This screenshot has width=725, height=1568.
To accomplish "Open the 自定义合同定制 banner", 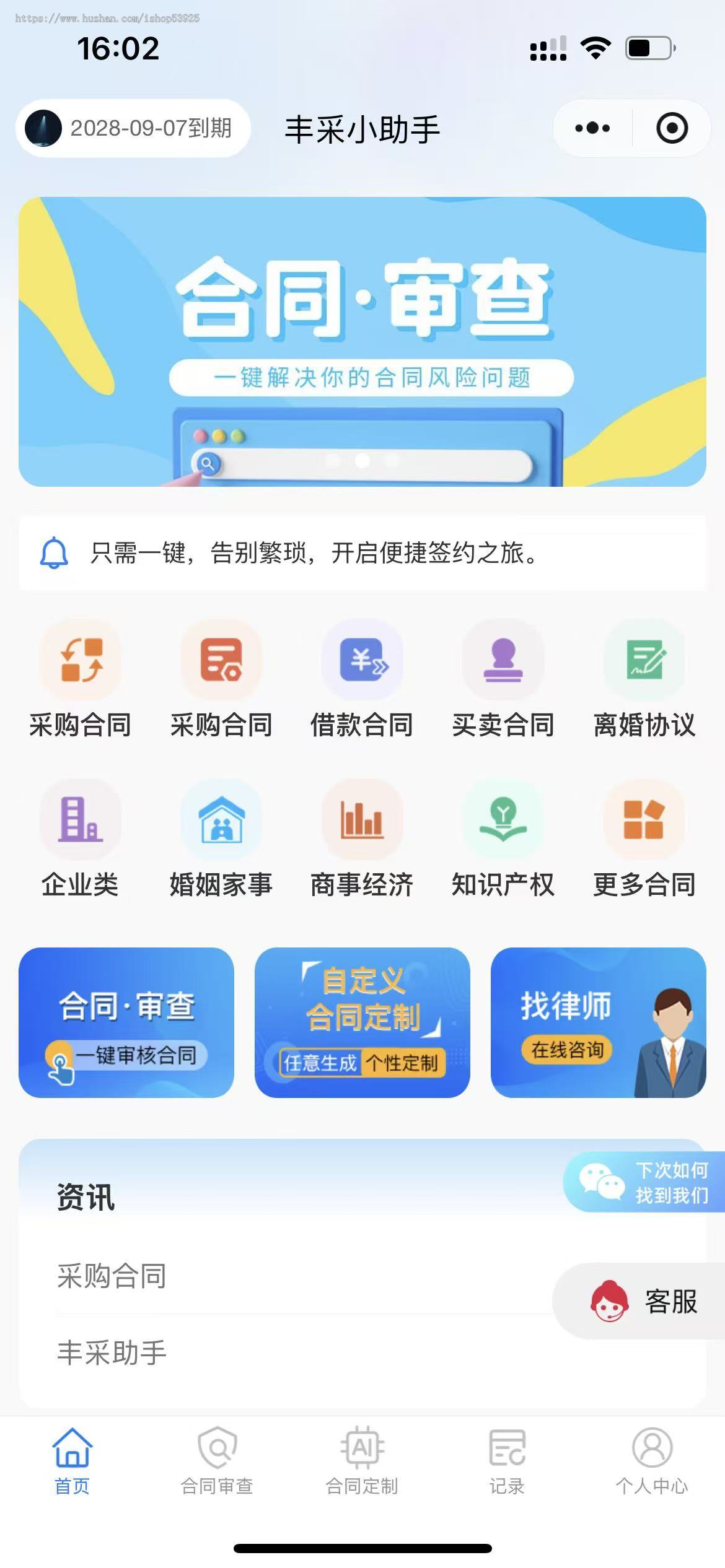I will (362, 1025).
